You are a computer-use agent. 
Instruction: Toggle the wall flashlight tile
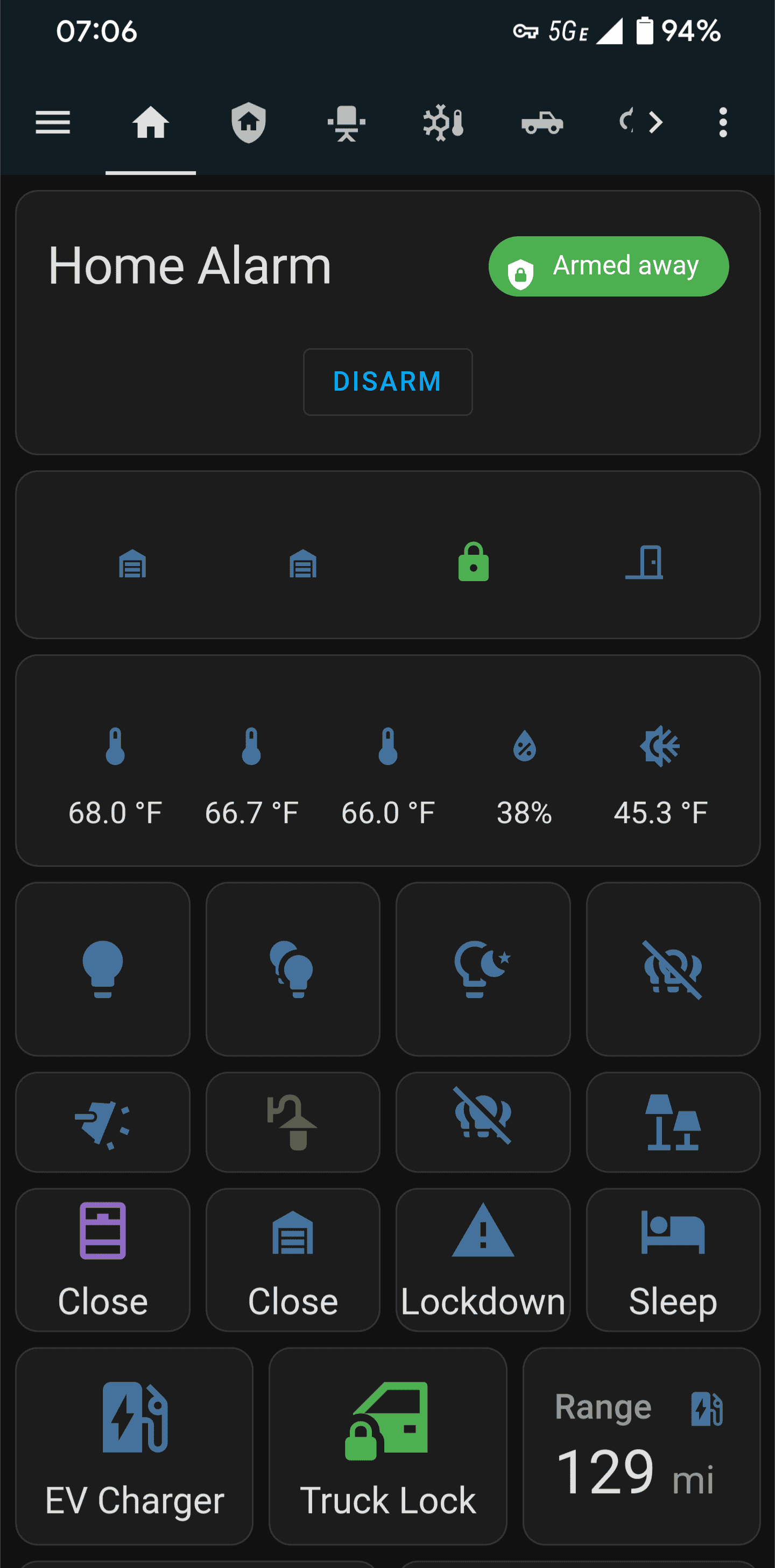click(x=102, y=1122)
